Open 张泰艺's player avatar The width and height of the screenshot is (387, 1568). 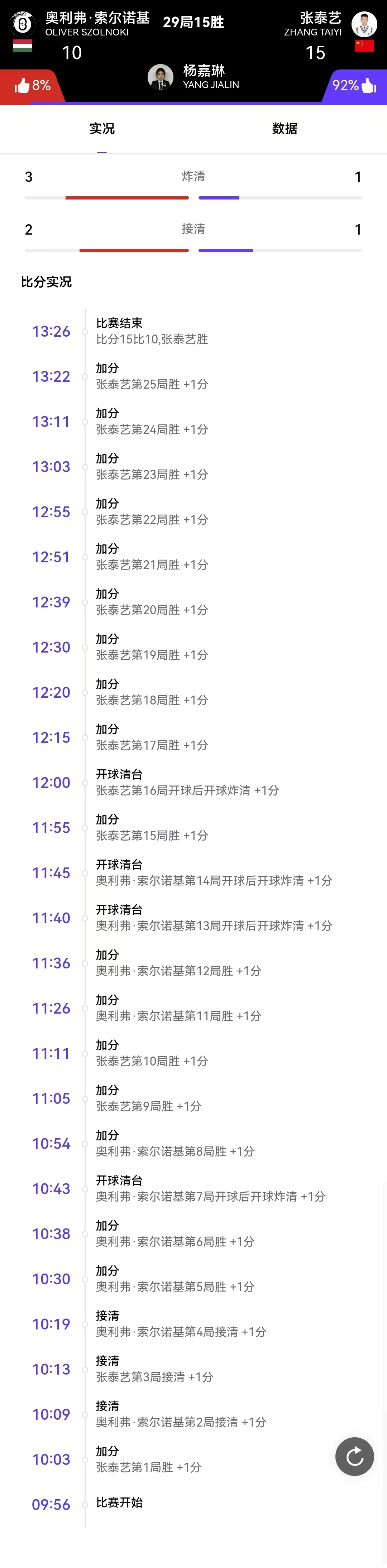click(x=364, y=25)
